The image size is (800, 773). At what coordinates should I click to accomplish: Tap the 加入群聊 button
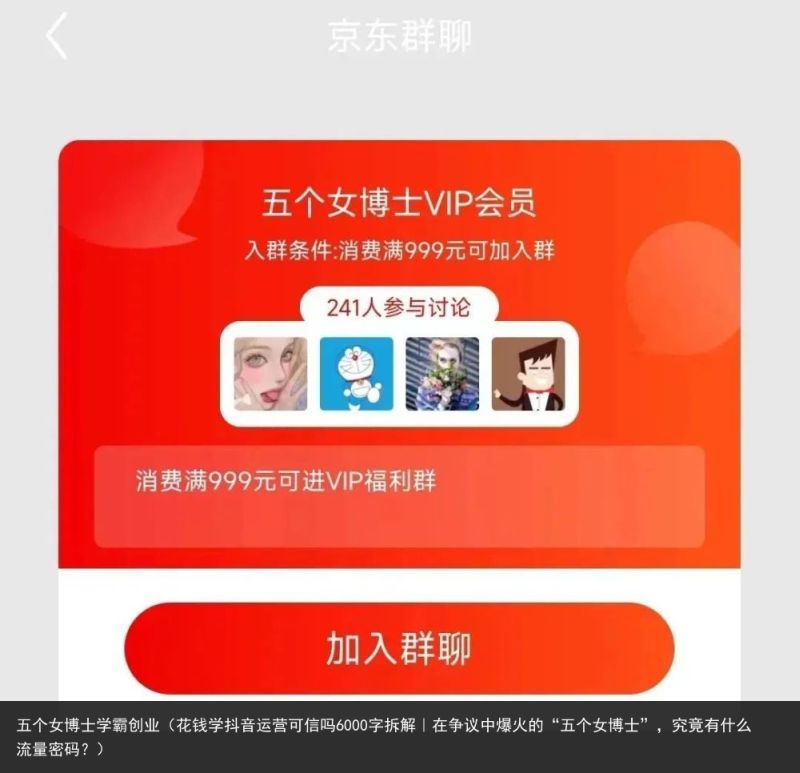399,648
